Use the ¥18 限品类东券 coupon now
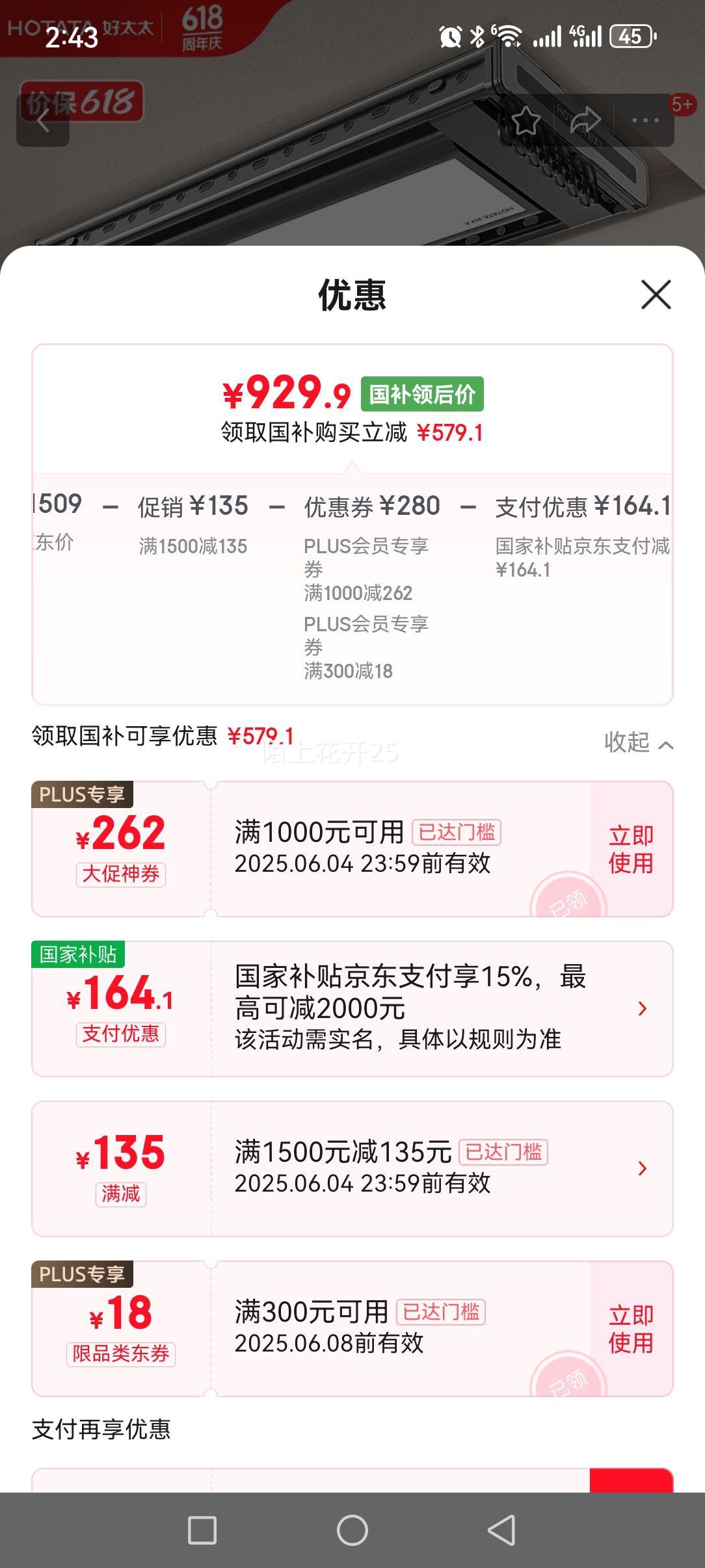The image size is (705, 1568). coord(630,1328)
